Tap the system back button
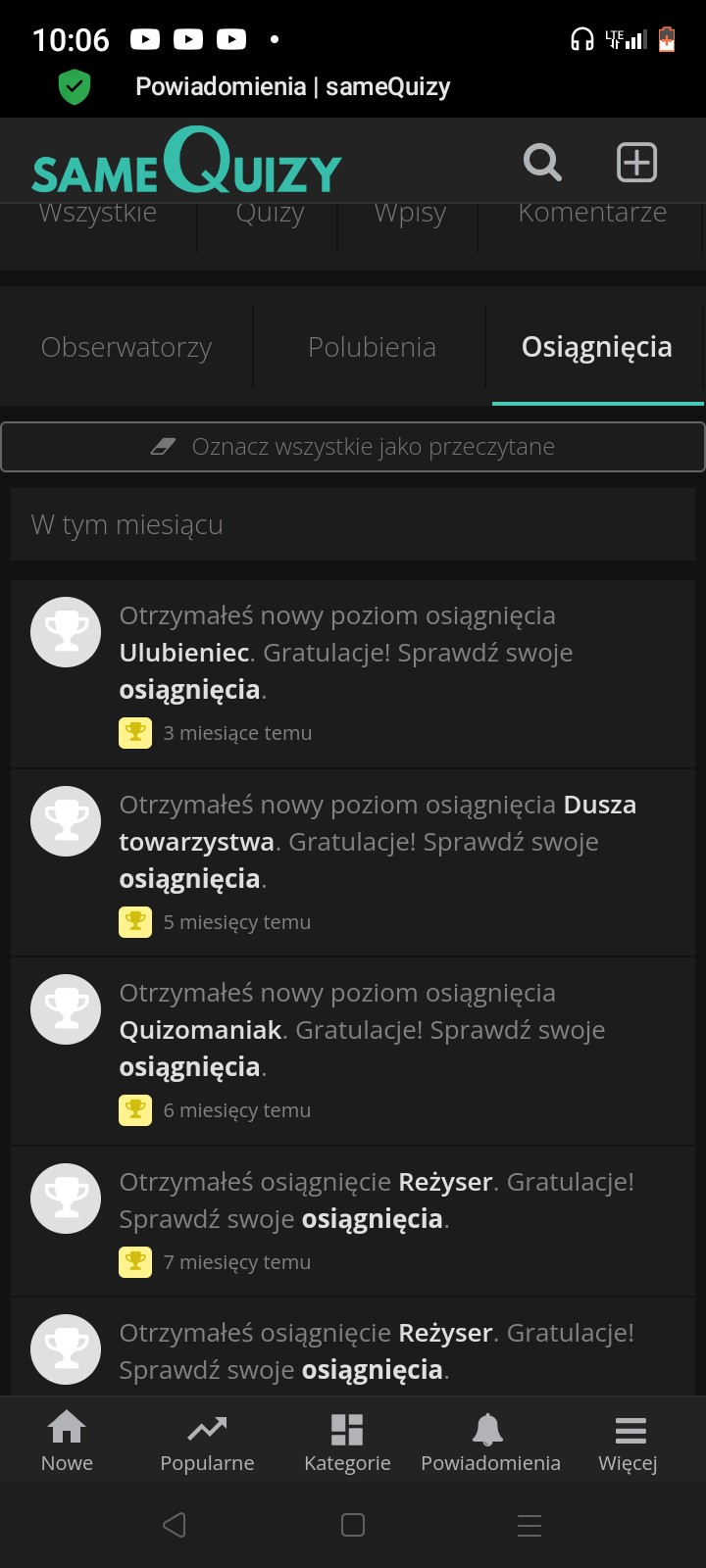Screen dimensions: 706x1568 (175, 1525)
